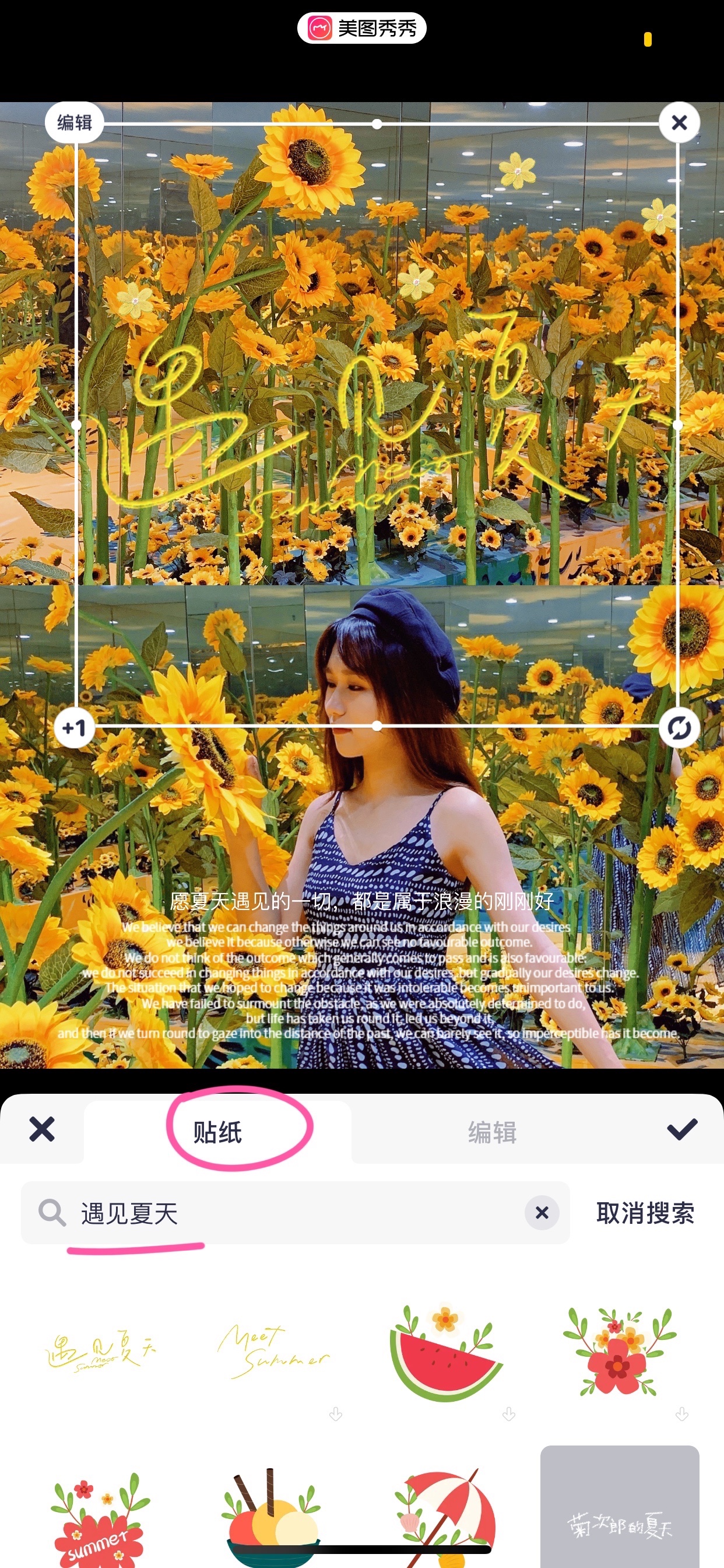
Task: Choose the watermelon slice sticker
Action: pyautogui.click(x=446, y=1353)
